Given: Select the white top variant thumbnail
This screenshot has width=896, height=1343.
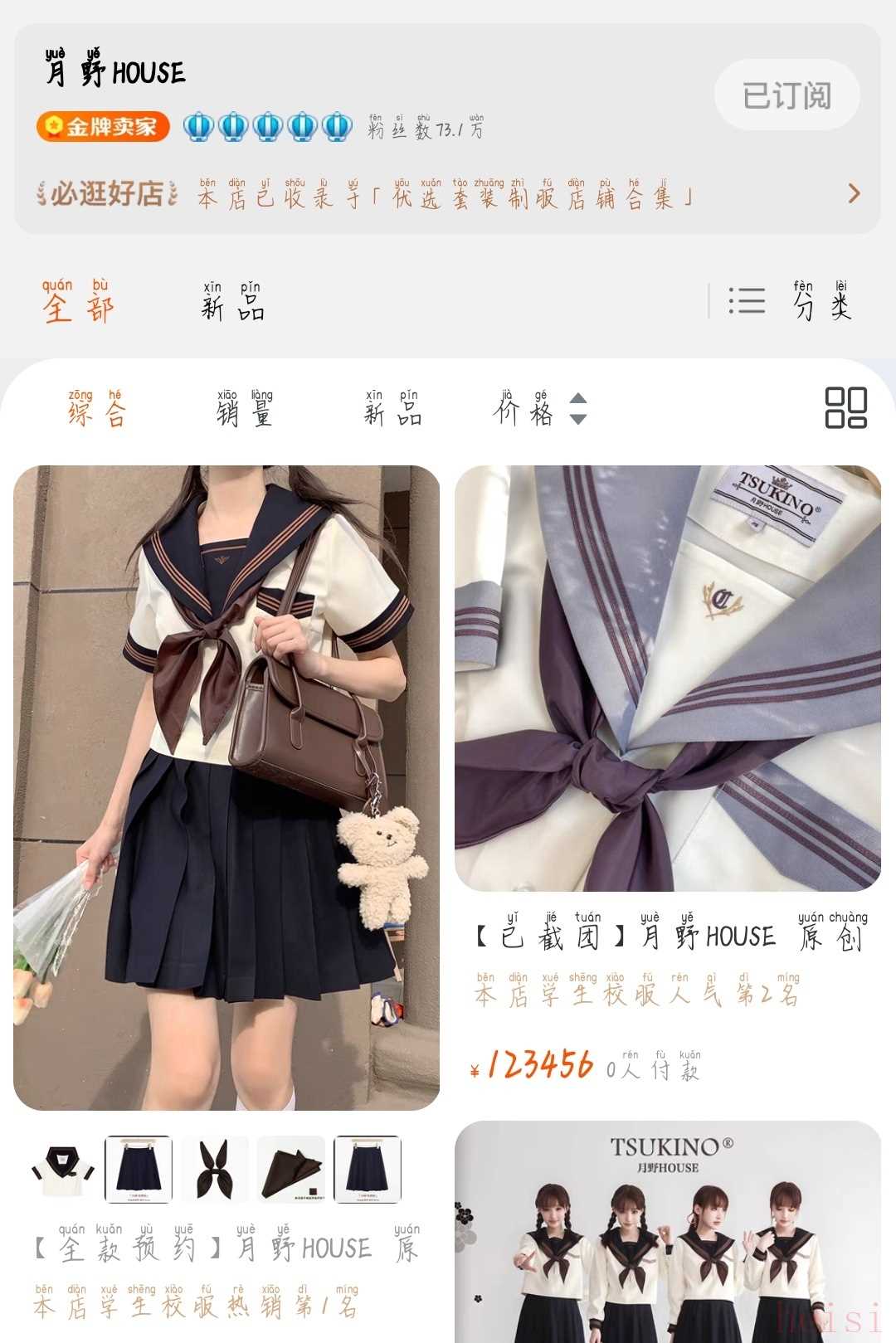Looking at the screenshot, I should click(x=63, y=1170).
